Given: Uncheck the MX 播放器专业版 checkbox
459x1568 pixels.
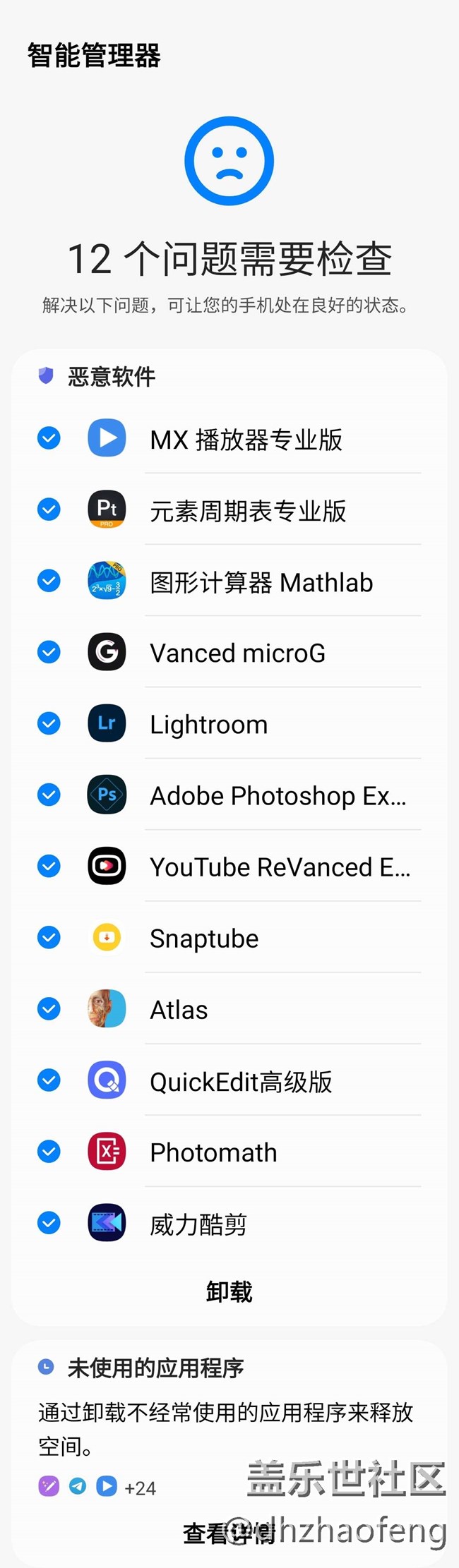Looking at the screenshot, I should [x=49, y=438].
